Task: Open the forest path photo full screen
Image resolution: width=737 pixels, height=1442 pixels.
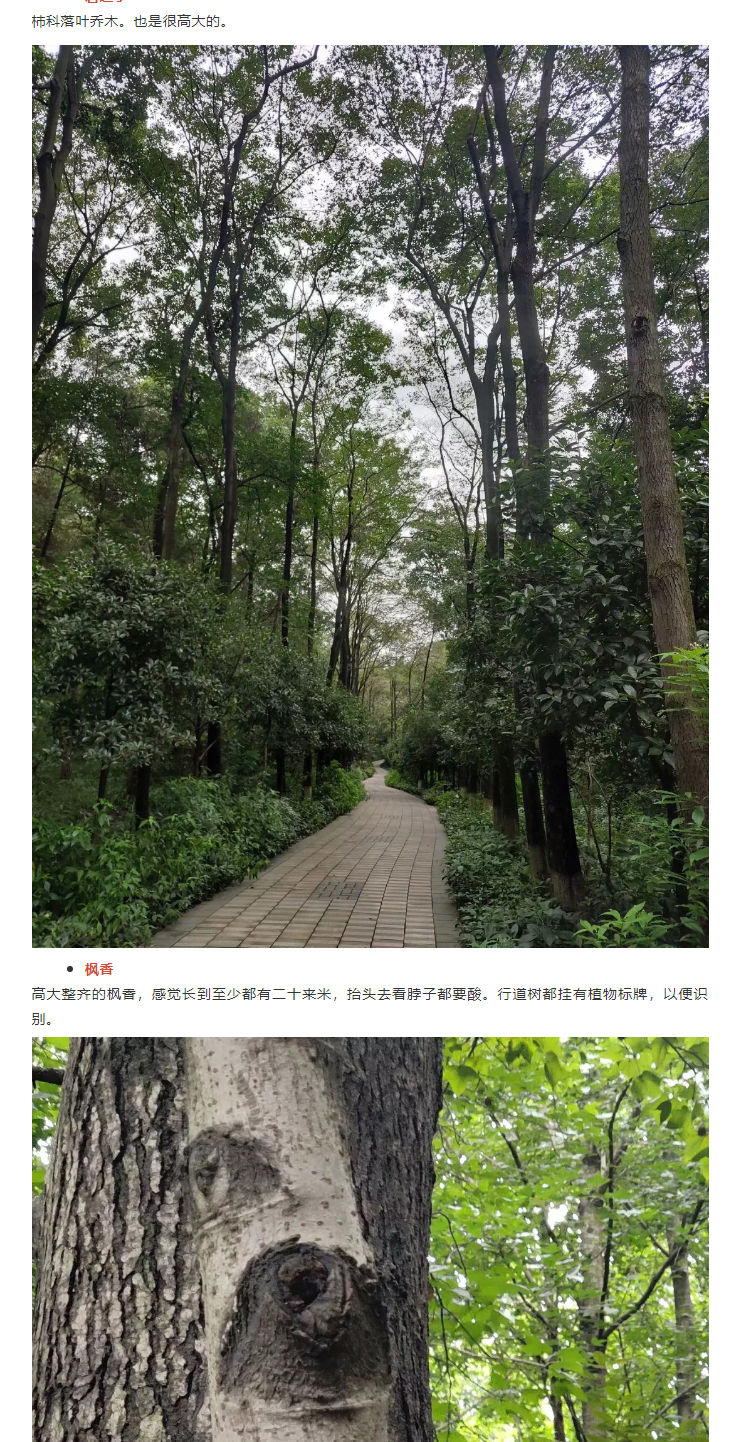Action: (370, 496)
